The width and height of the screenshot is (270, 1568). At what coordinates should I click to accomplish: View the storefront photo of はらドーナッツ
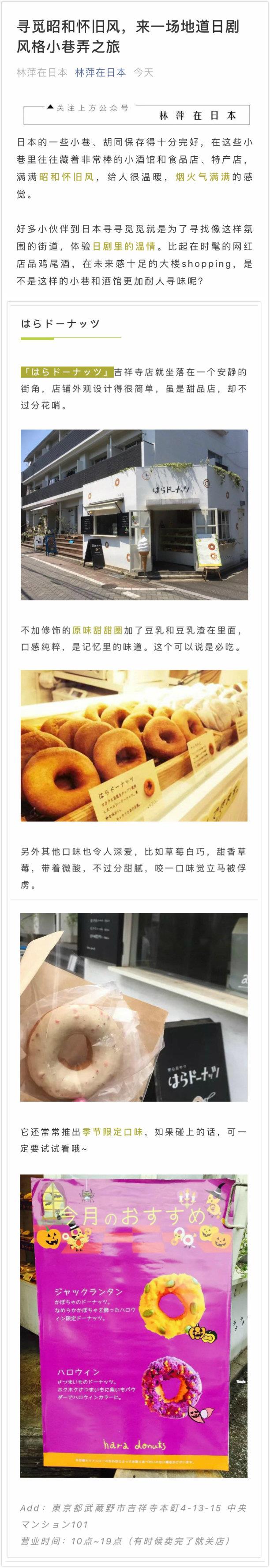135,514
